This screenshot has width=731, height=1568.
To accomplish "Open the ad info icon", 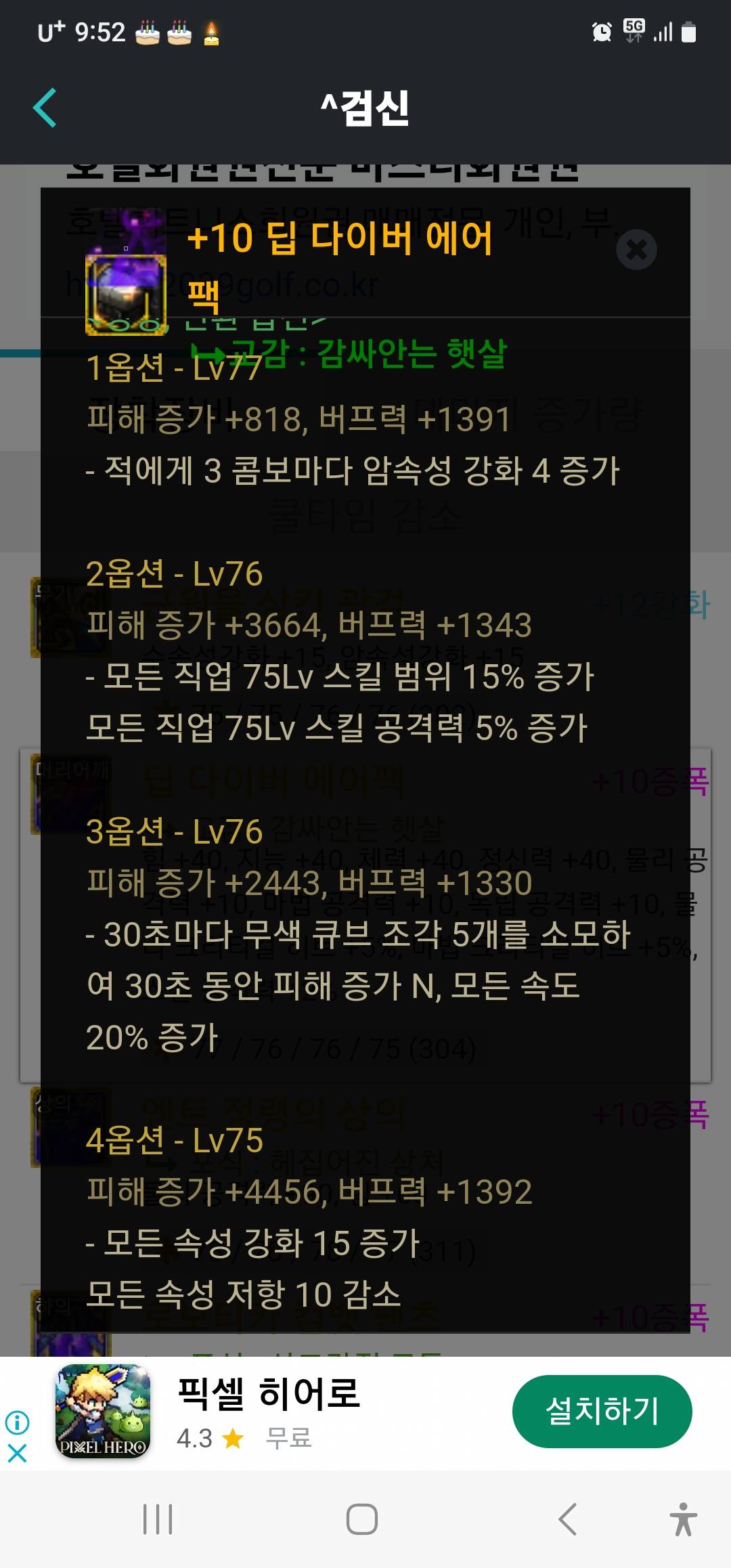I will coord(18,1422).
